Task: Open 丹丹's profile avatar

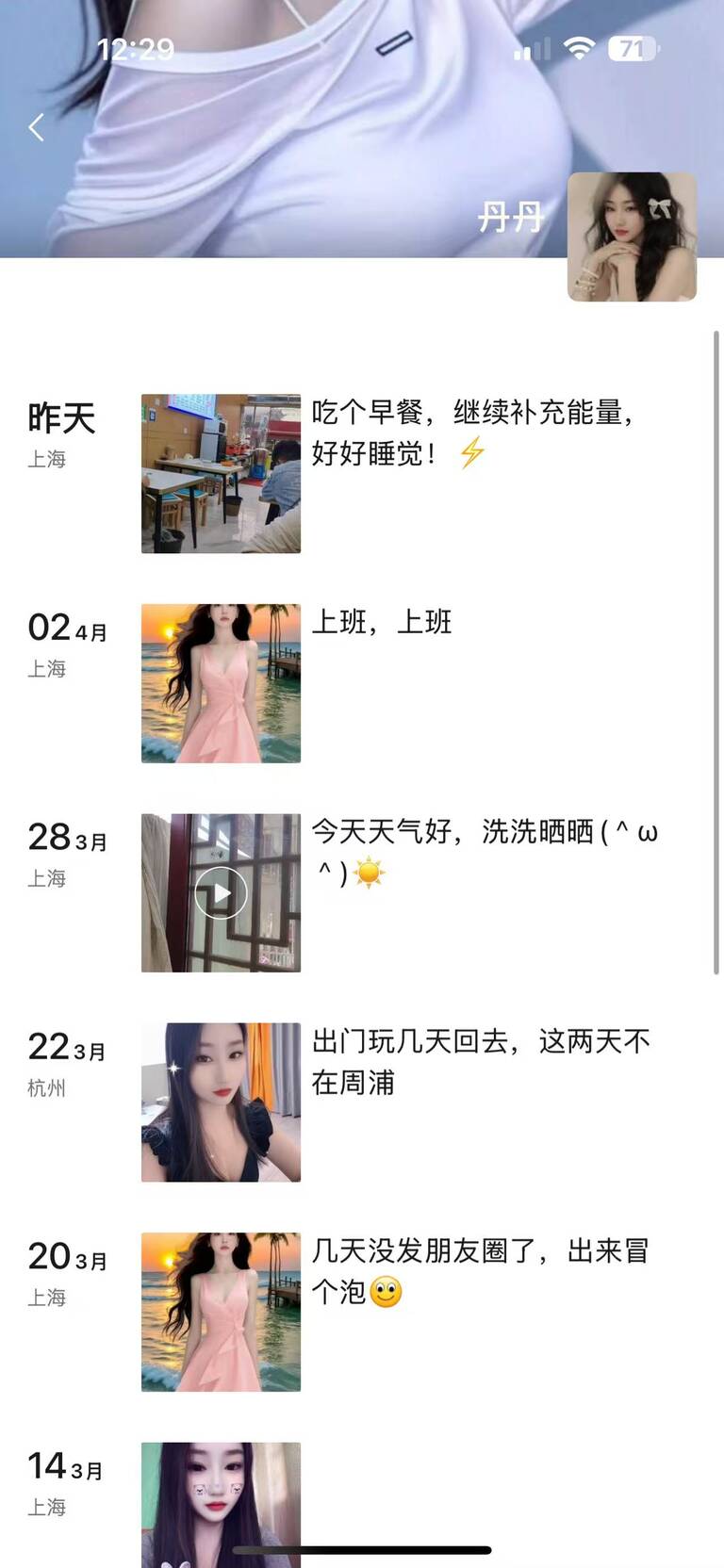Action: (632, 237)
